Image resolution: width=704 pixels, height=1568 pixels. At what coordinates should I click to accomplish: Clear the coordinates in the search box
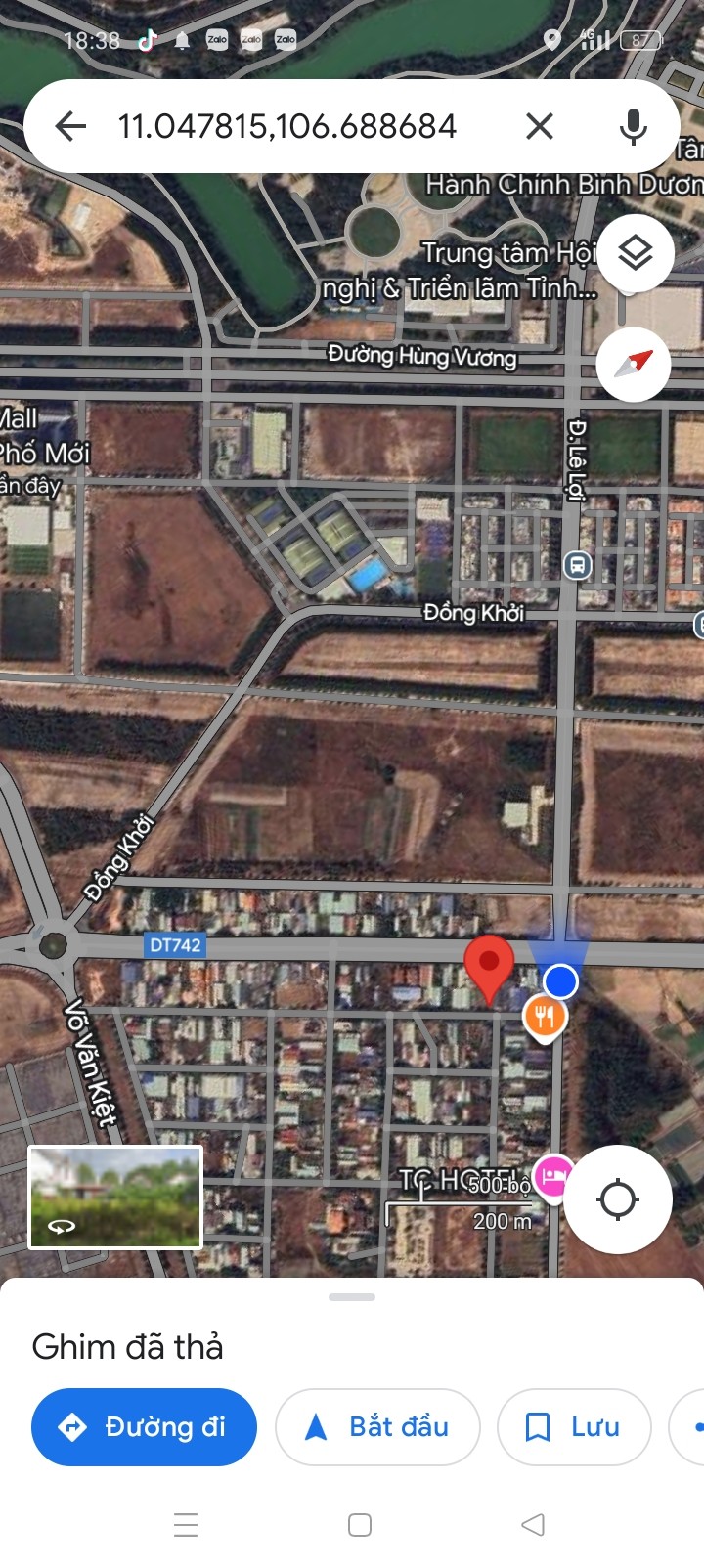540,126
